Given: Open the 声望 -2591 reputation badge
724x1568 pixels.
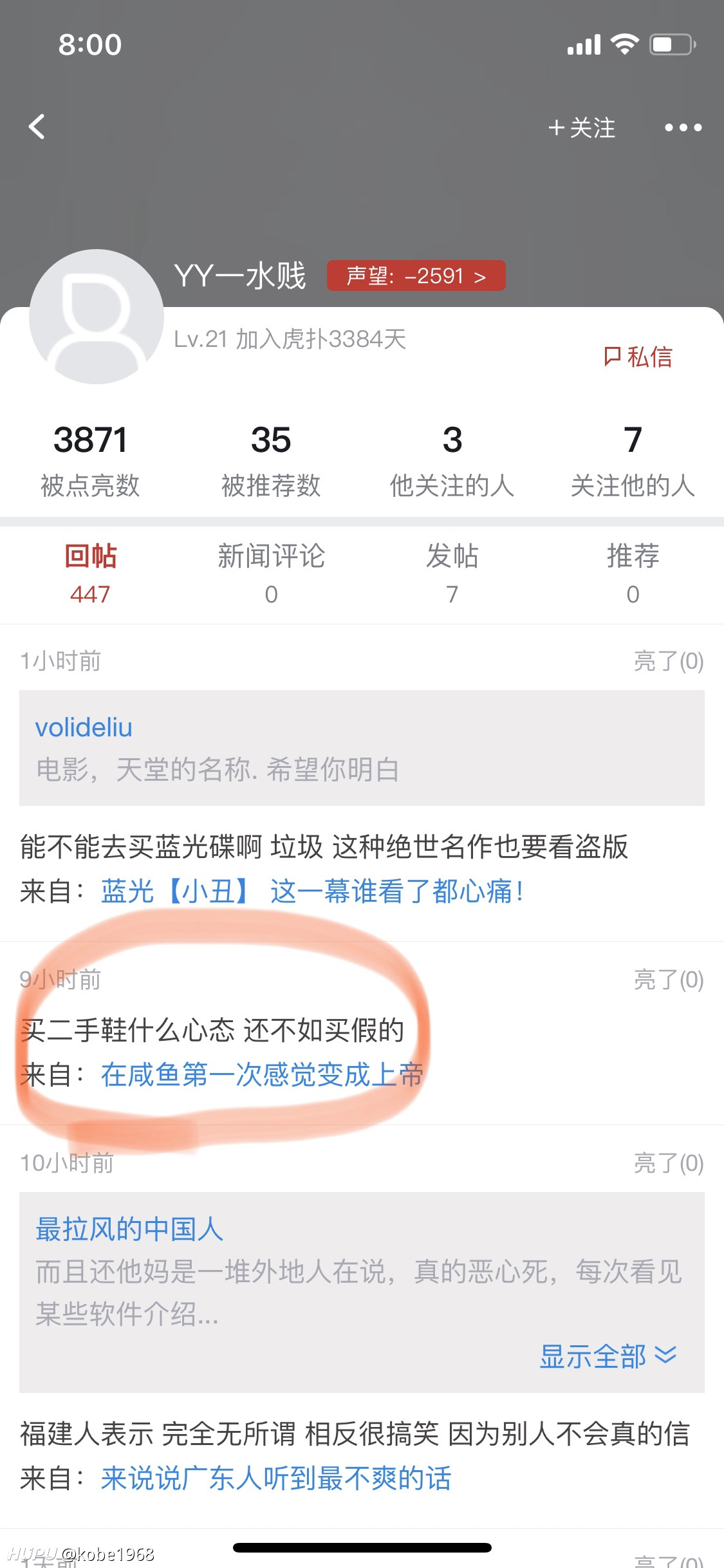Looking at the screenshot, I should [x=416, y=276].
